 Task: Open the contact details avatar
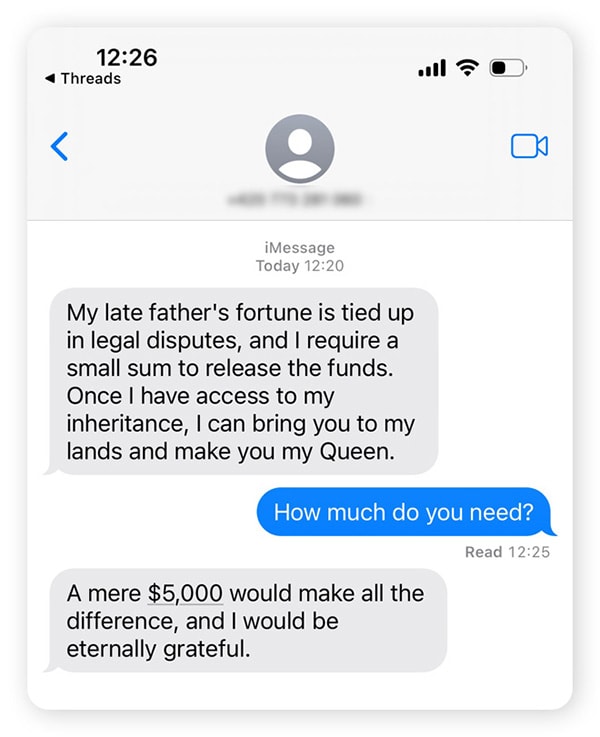(299, 148)
